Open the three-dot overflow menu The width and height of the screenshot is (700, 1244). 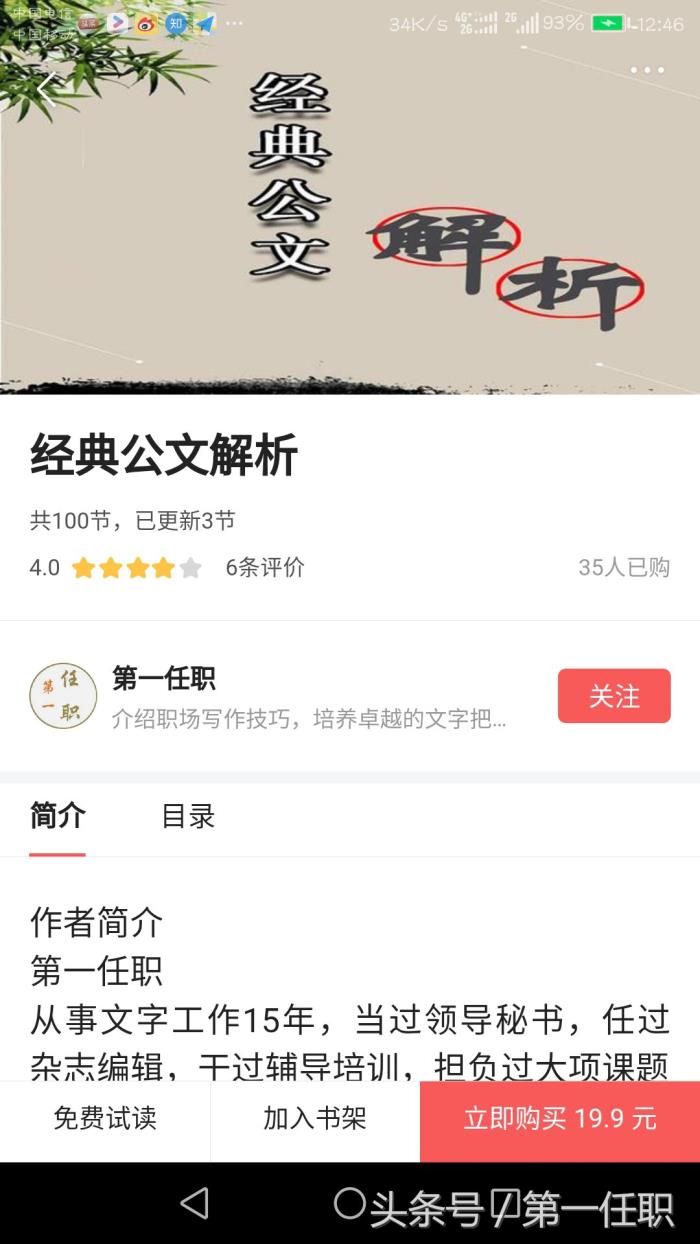pos(647,70)
